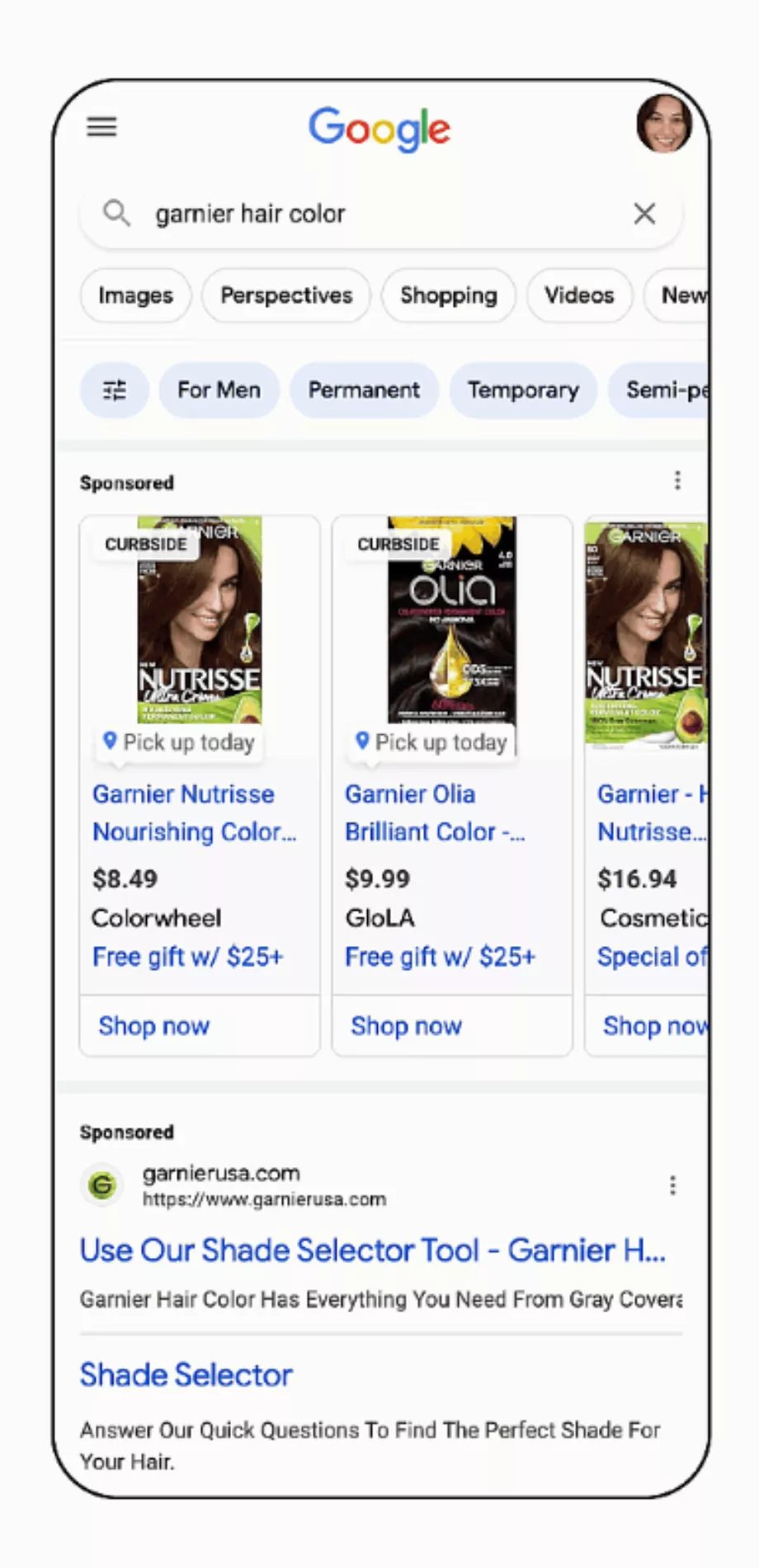Open sponsored products overflow menu
The image size is (759, 1568).
677,481
